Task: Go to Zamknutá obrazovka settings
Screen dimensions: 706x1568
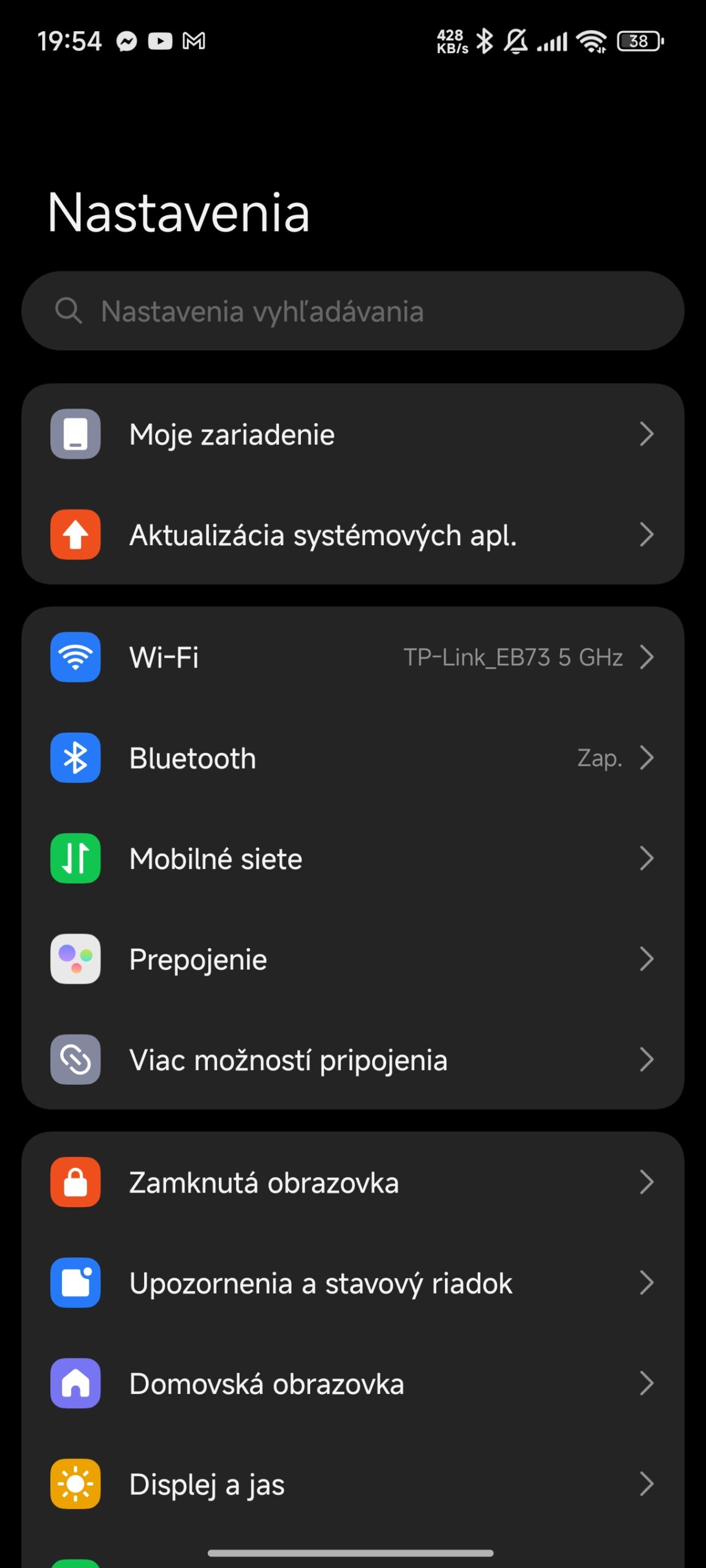Action: tap(353, 1182)
